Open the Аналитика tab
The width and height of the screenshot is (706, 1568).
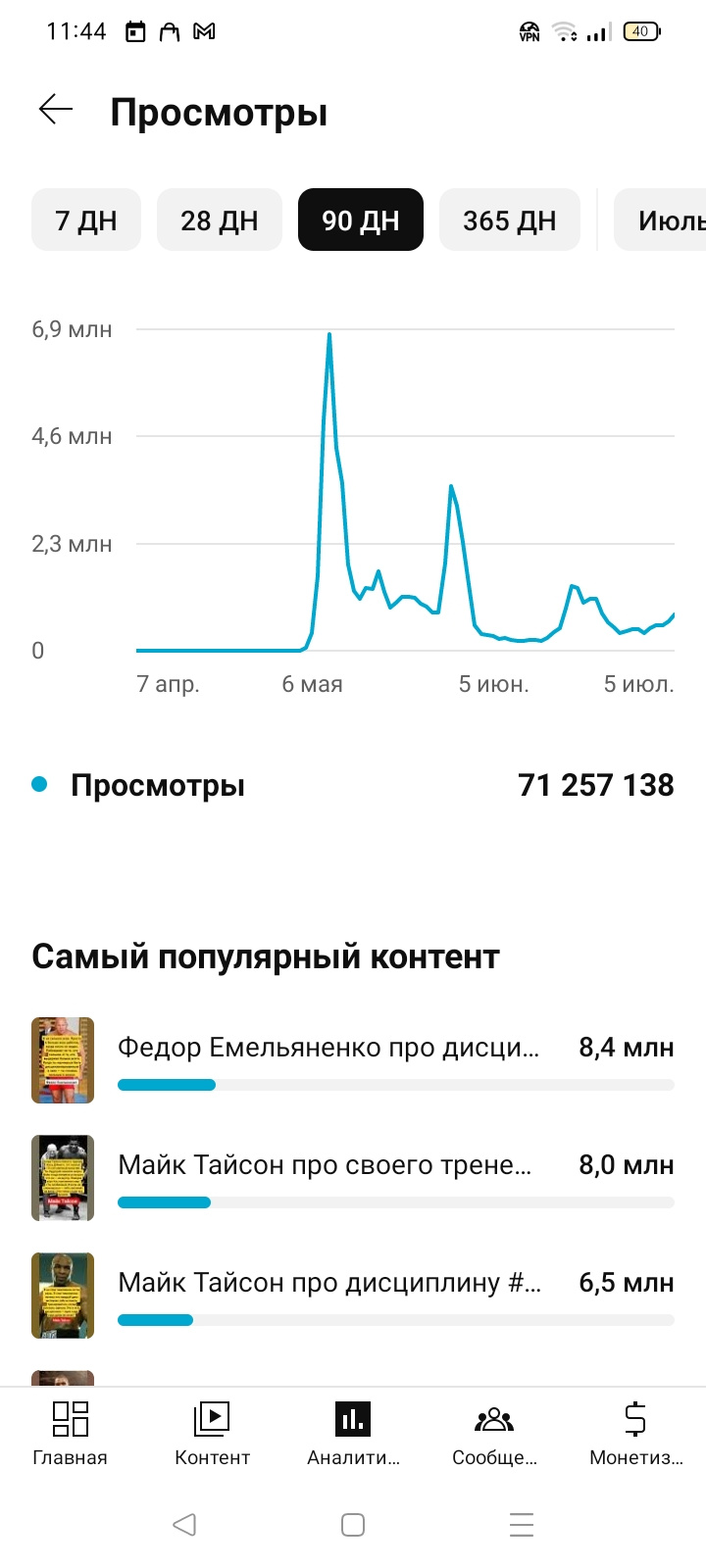(x=353, y=1433)
